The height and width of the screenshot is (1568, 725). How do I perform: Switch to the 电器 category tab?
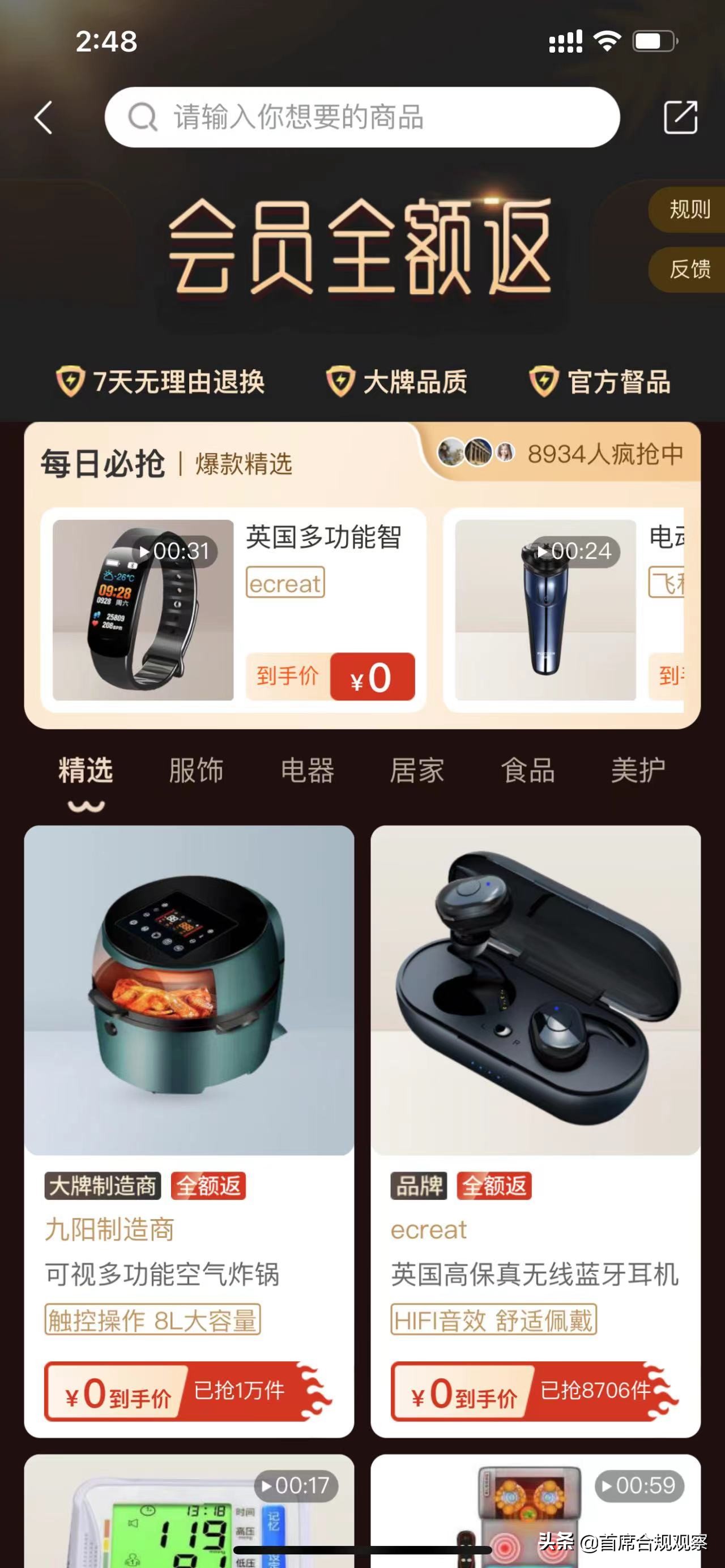306,771
